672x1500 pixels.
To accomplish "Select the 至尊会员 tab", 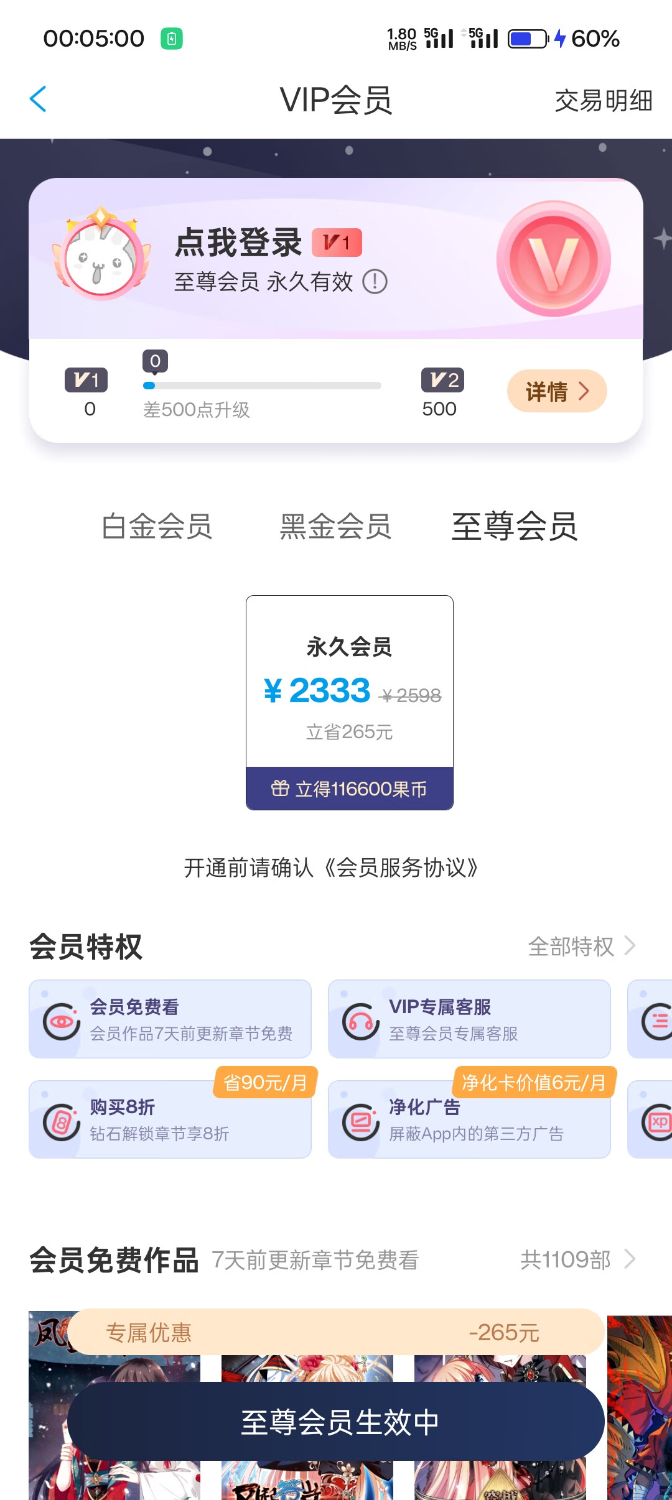I will click(x=514, y=526).
